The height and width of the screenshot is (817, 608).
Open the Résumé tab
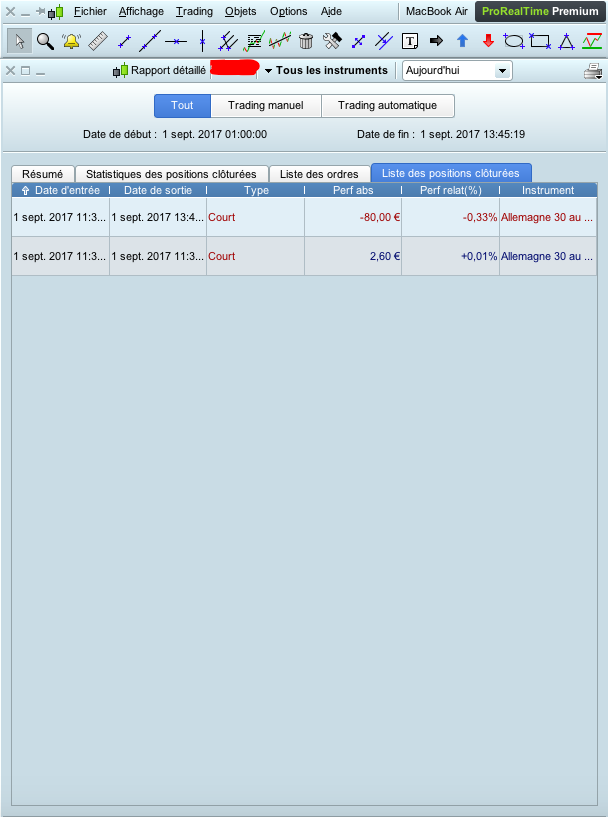point(42,174)
